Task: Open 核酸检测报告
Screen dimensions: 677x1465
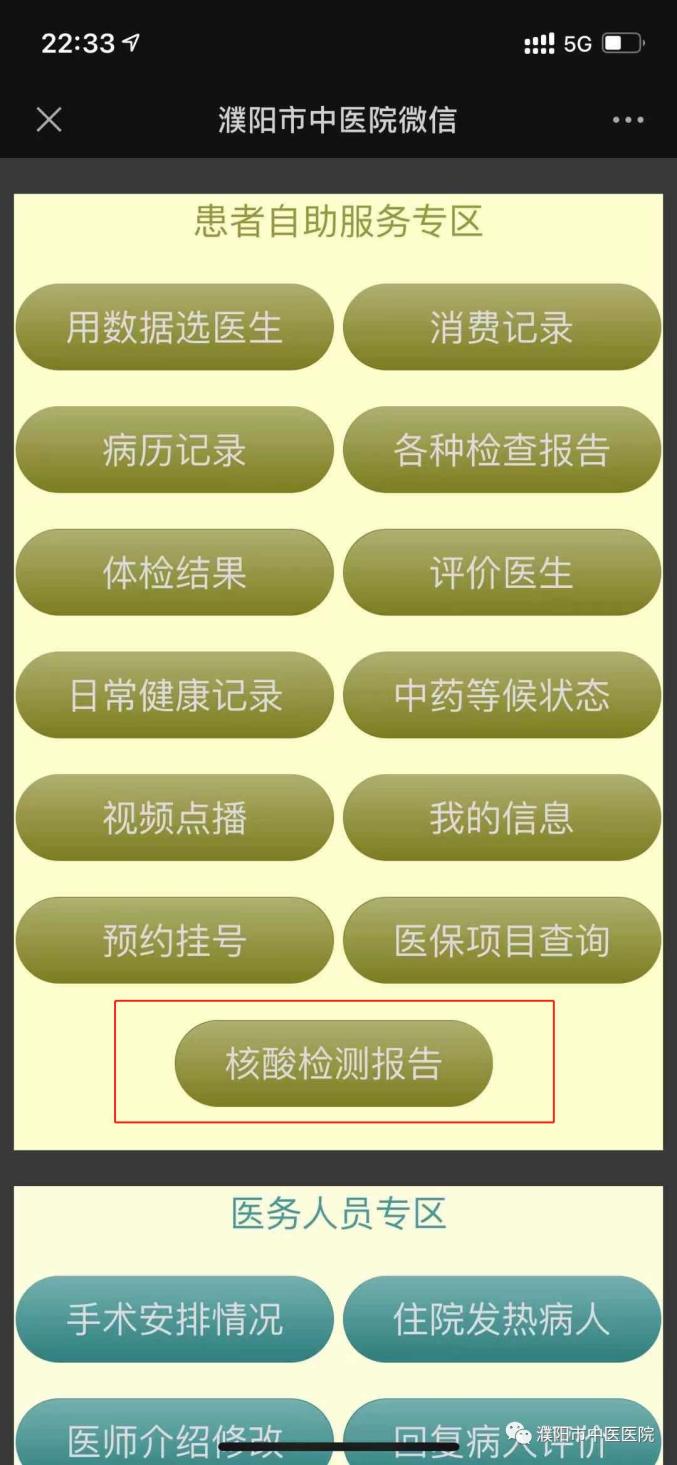Action: tap(333, 1063)
